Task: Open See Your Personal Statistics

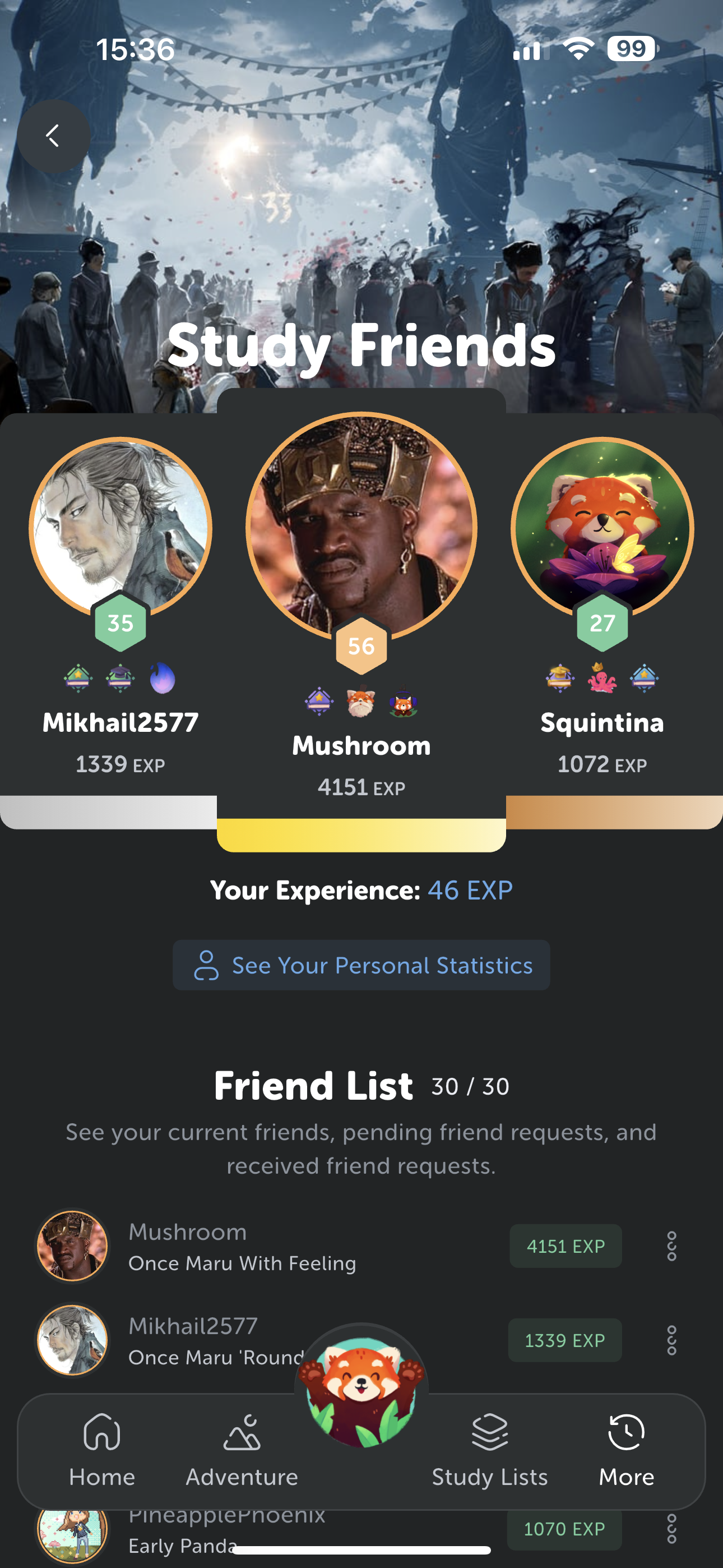Action: pos(361,965)
